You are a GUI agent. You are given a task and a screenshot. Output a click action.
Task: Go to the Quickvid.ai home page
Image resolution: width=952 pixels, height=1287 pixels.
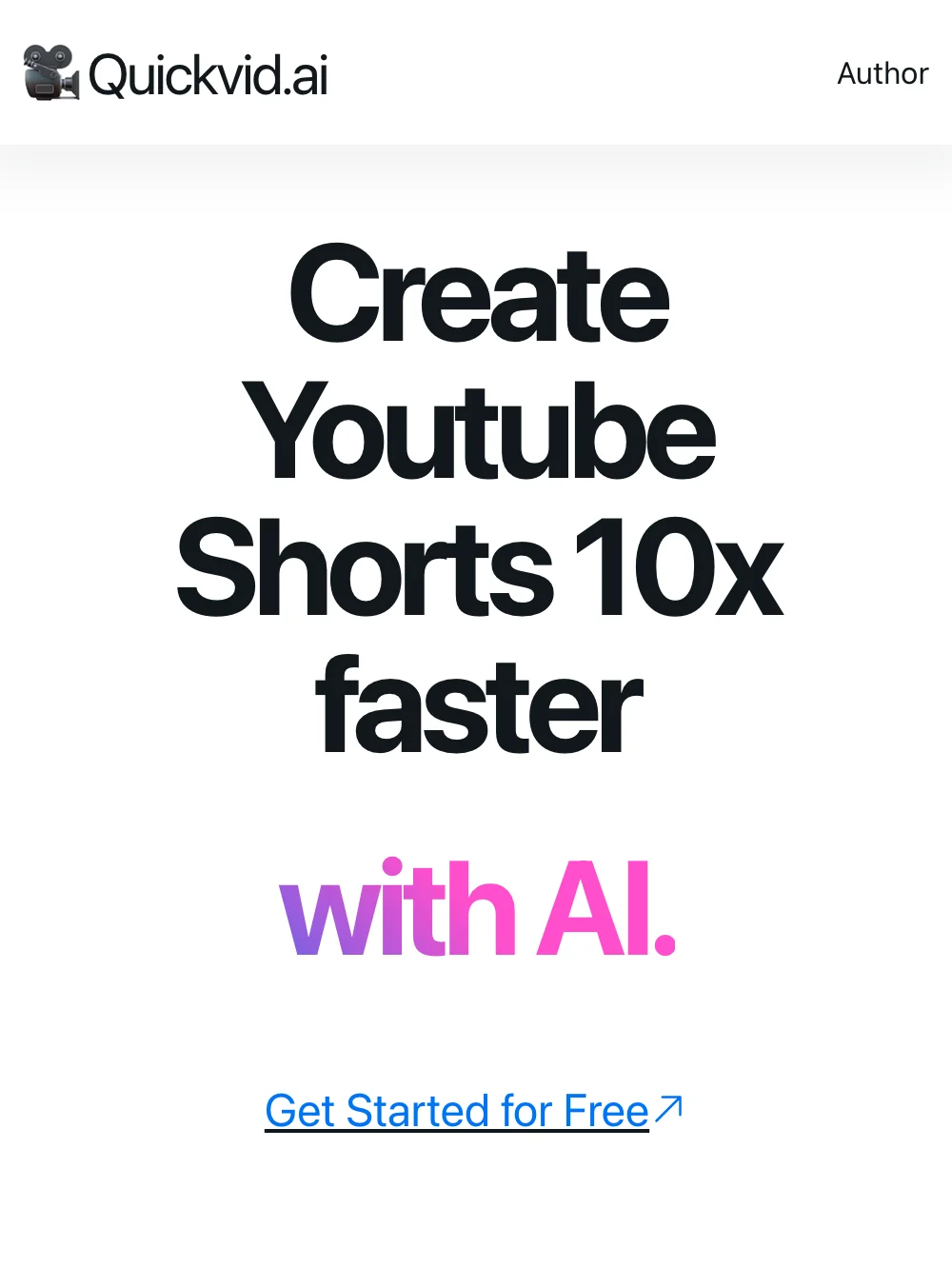pyautogui.click(x=176, y=73)
